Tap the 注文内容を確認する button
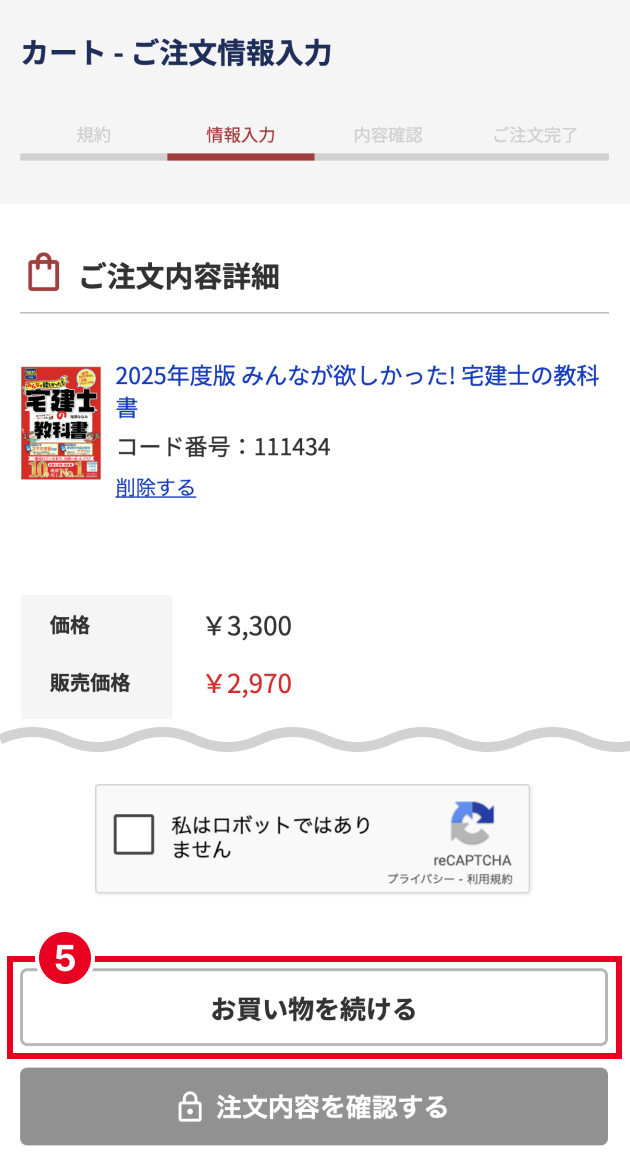630x1174 pixels. (x=314, y=1107)
